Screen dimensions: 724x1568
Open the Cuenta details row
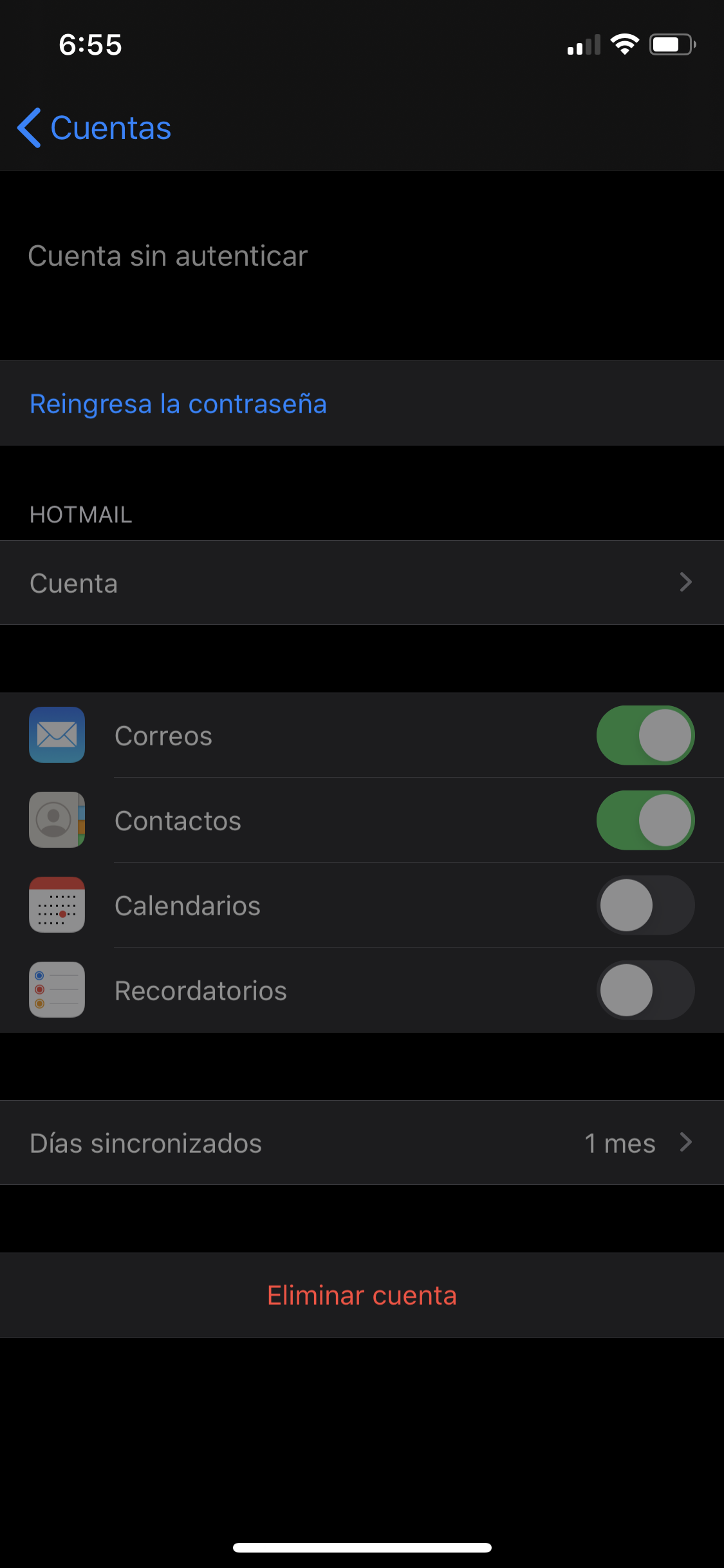[362, 583]
